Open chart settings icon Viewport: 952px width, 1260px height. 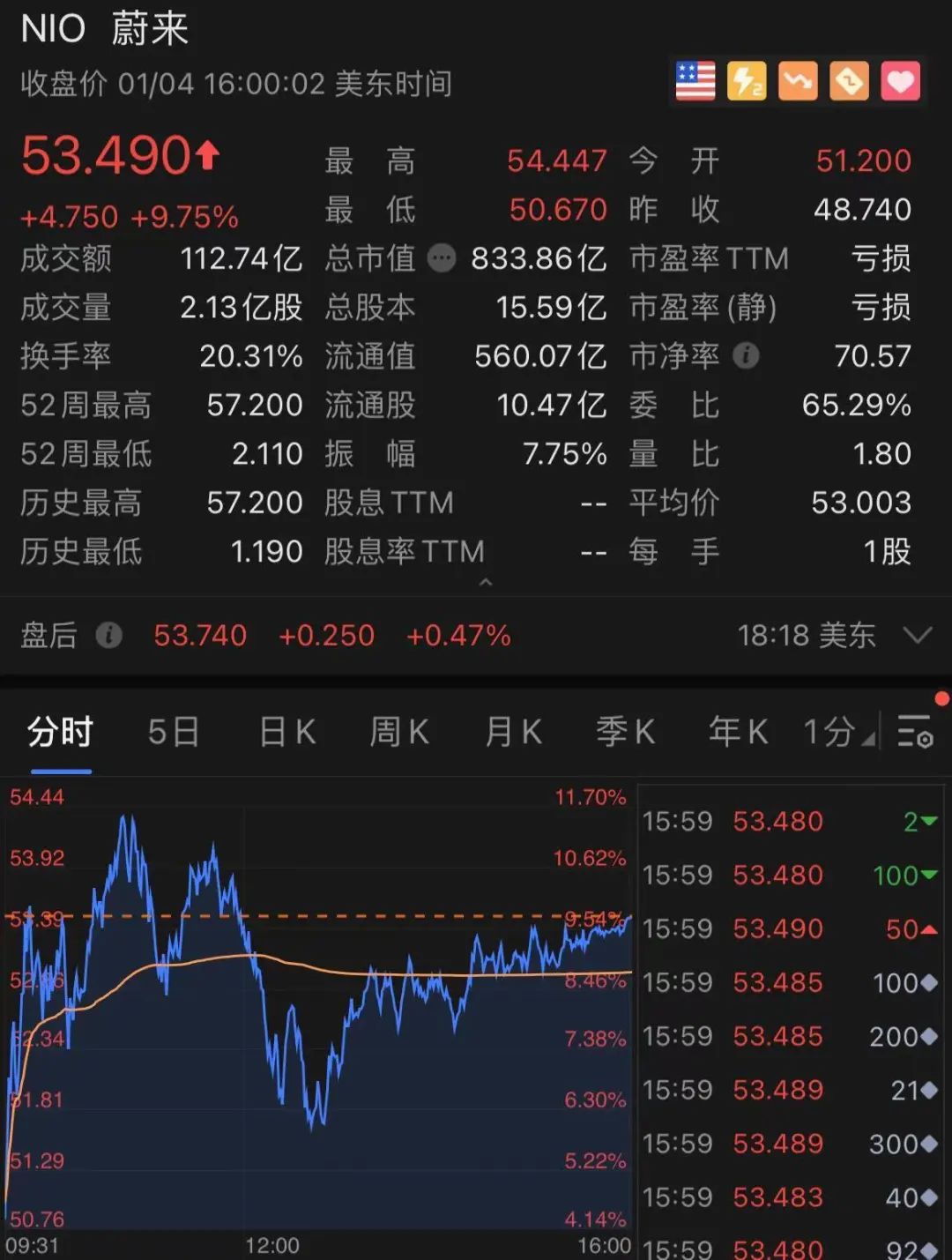point(915,732)
